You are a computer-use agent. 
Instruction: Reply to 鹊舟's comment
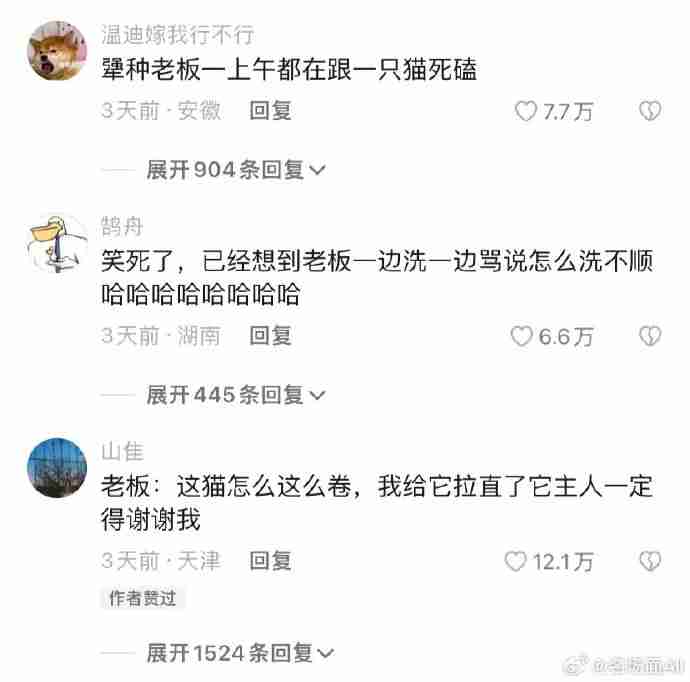tap(270, 336)
